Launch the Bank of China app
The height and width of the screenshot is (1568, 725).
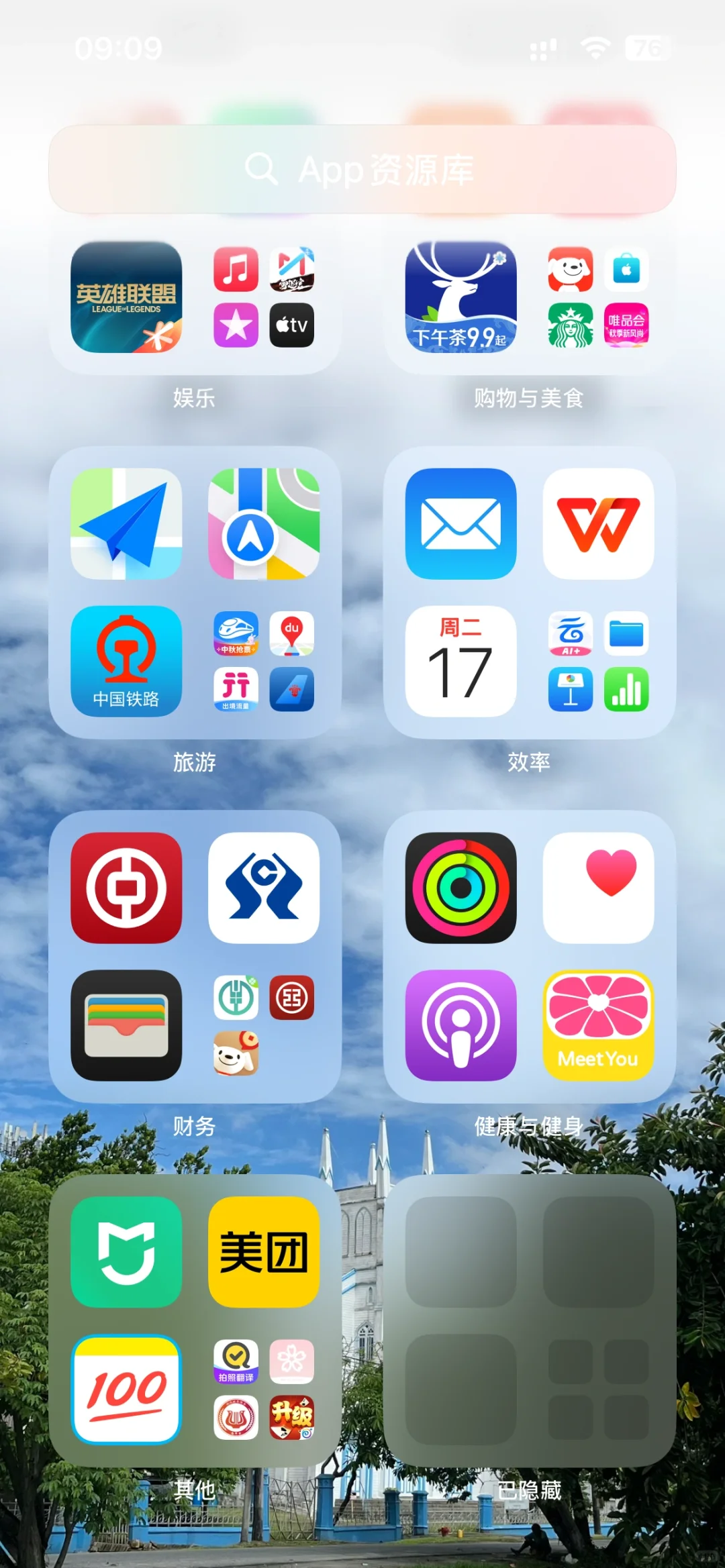[x=126, y=888]
